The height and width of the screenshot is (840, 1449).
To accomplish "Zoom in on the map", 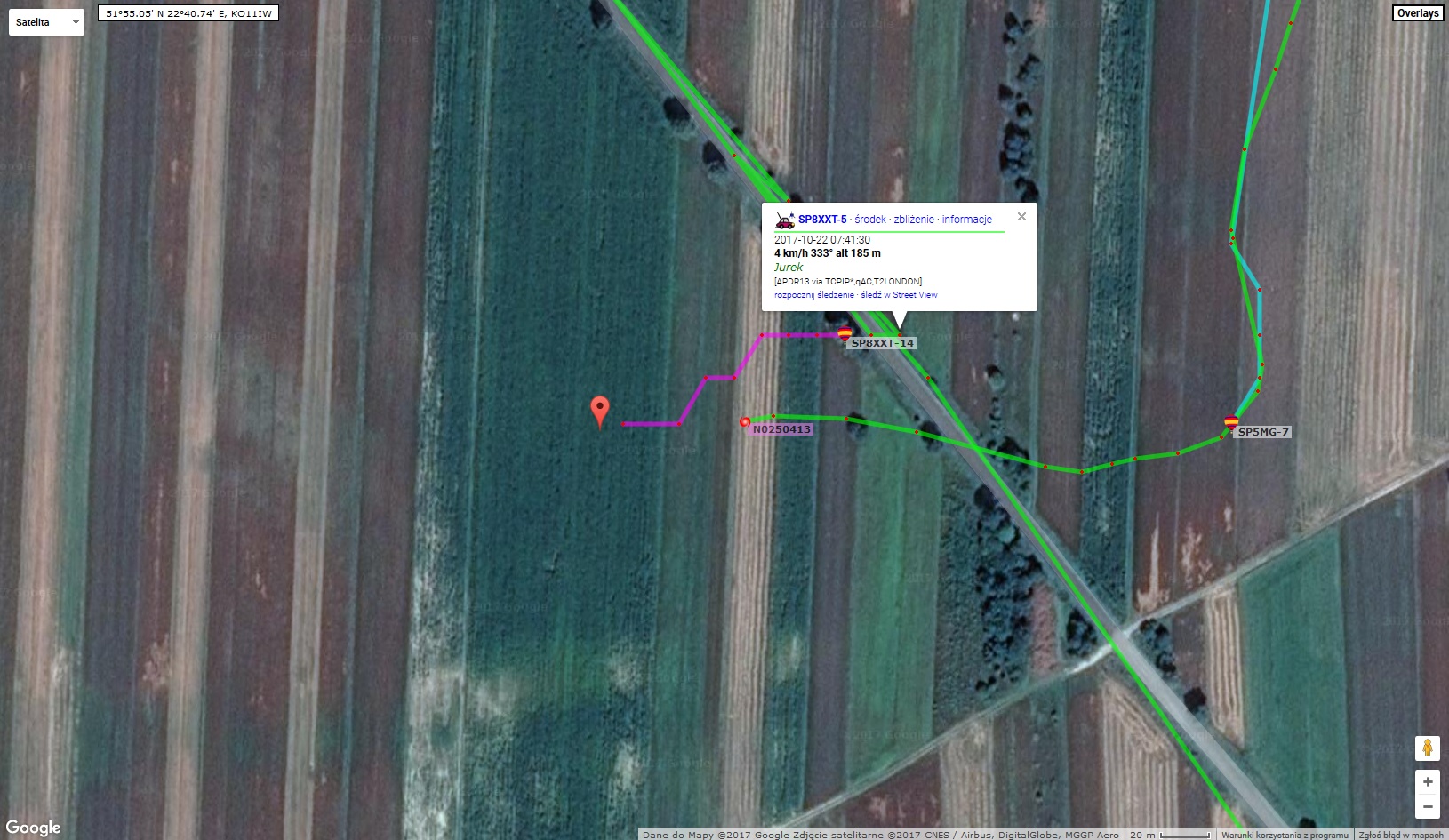I will pyautogui.click(x=1427, y=782).
